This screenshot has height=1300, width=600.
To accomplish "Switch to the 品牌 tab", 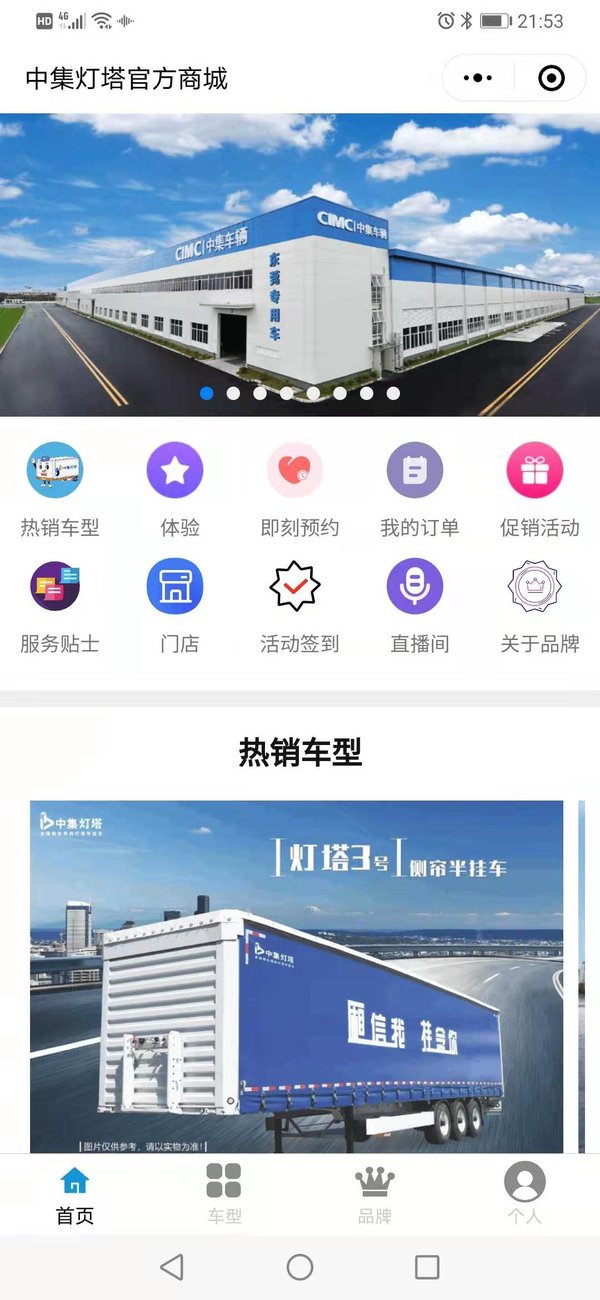I will tap(375, 1193).
